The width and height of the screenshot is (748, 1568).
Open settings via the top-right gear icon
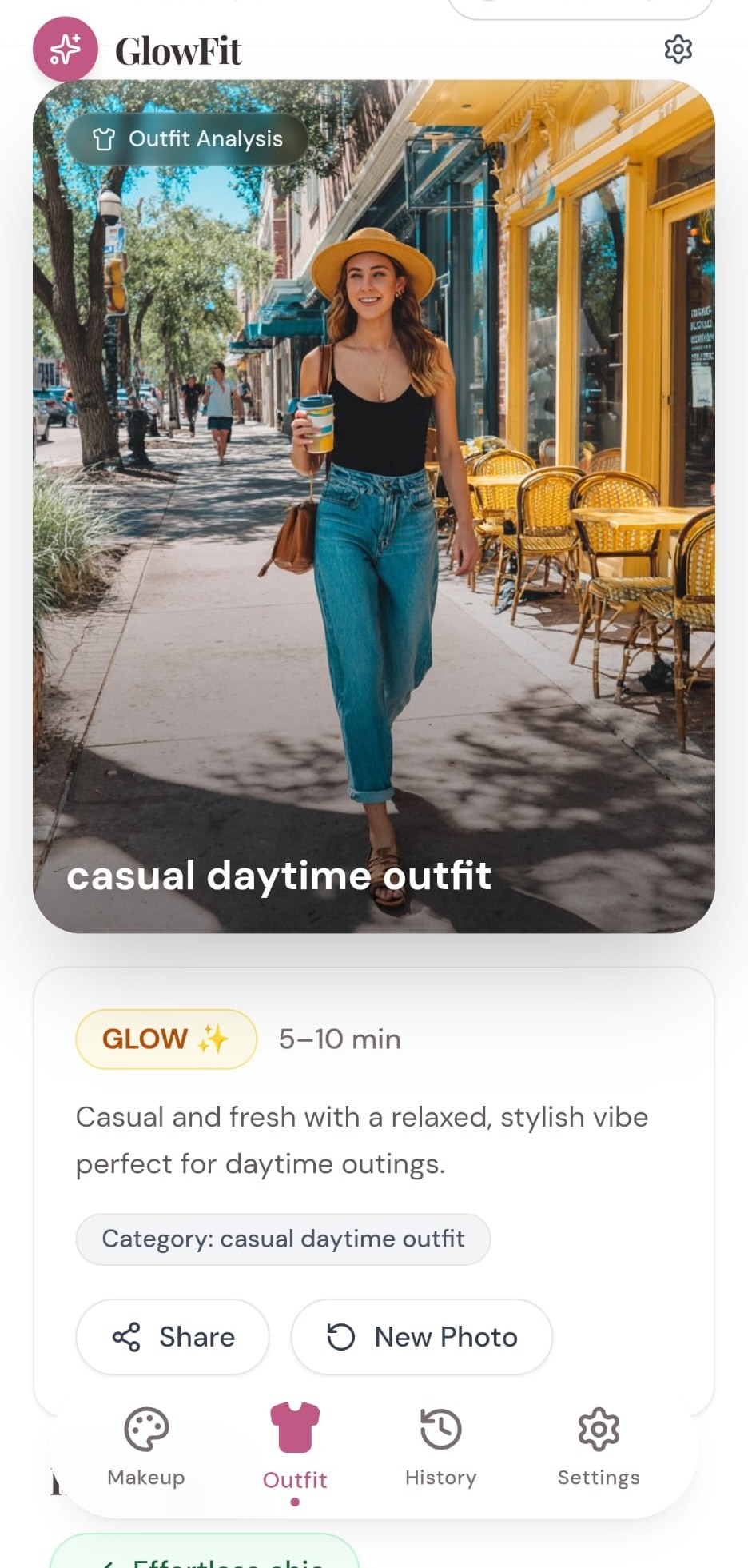click(x=678, y=50)
